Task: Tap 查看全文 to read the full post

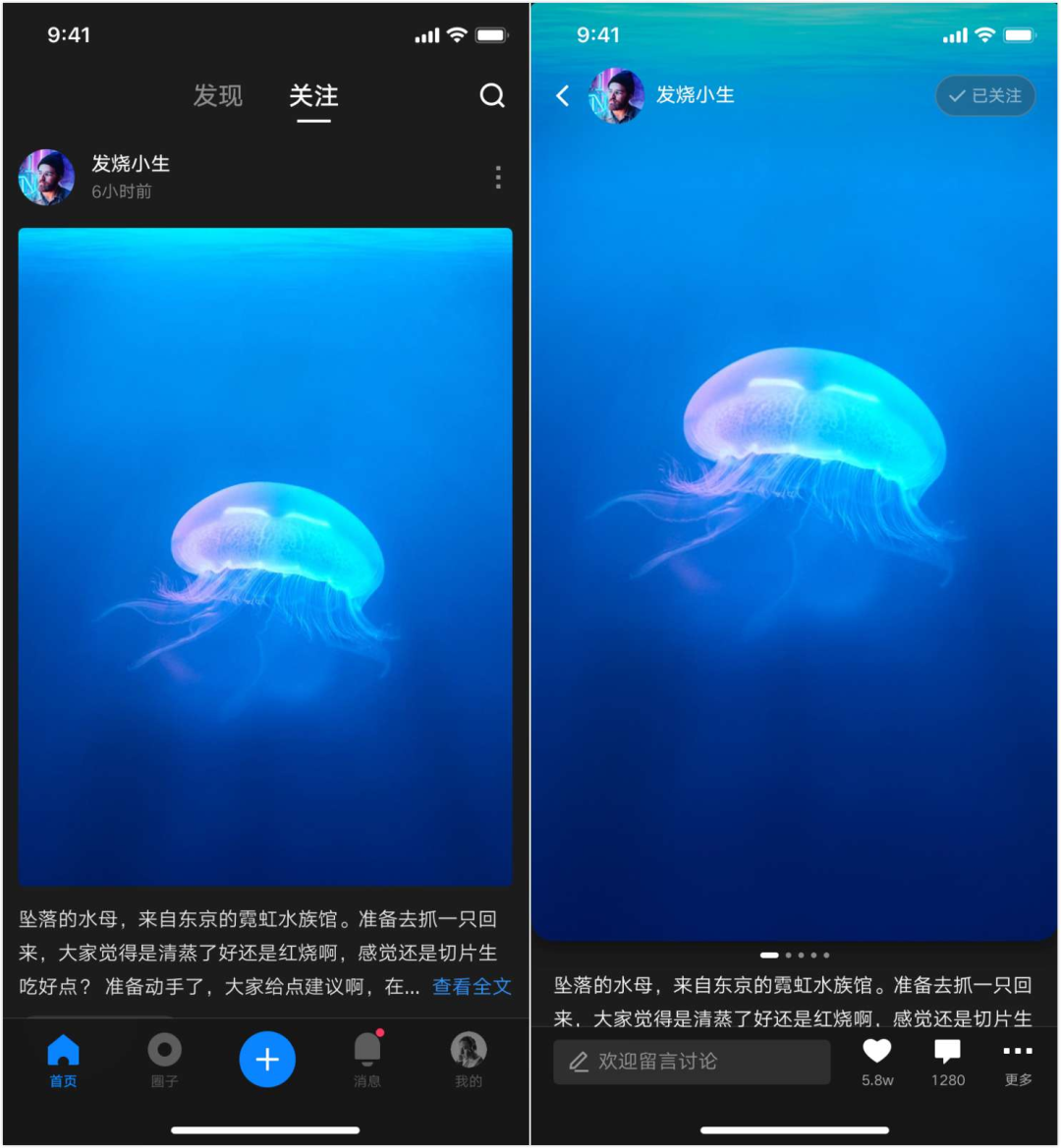Action: 472,986
